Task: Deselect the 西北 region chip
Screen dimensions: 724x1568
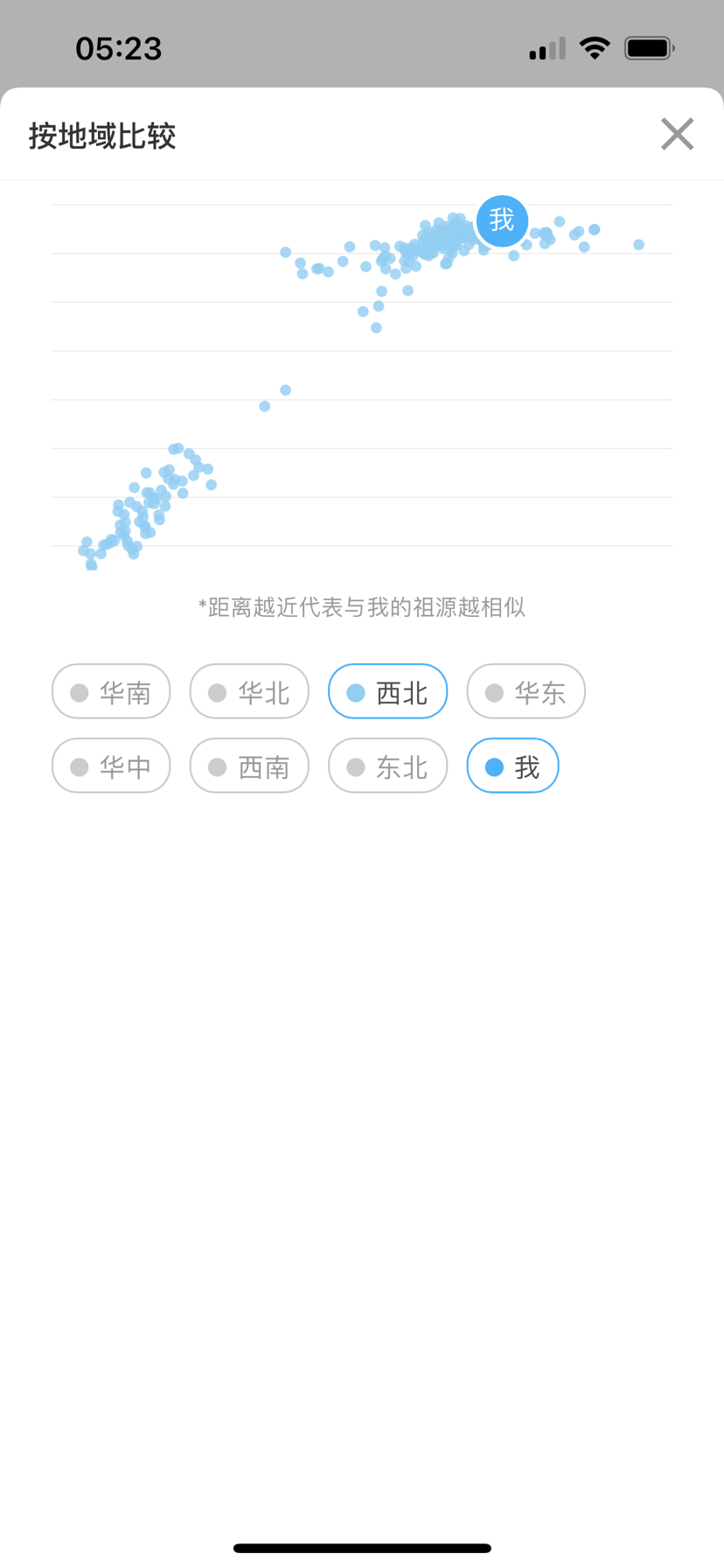Action: [x=387, y=692]
